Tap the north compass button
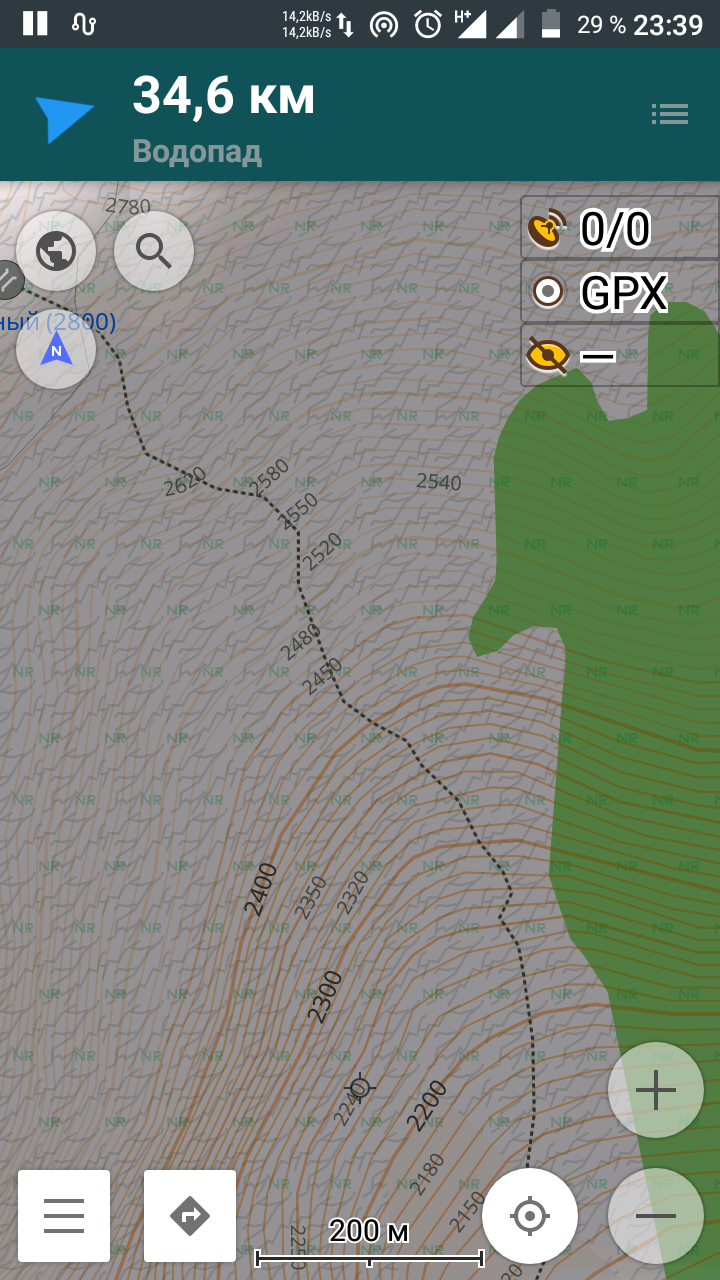Viewport: 720px width, 1280px height. [56, 349]
